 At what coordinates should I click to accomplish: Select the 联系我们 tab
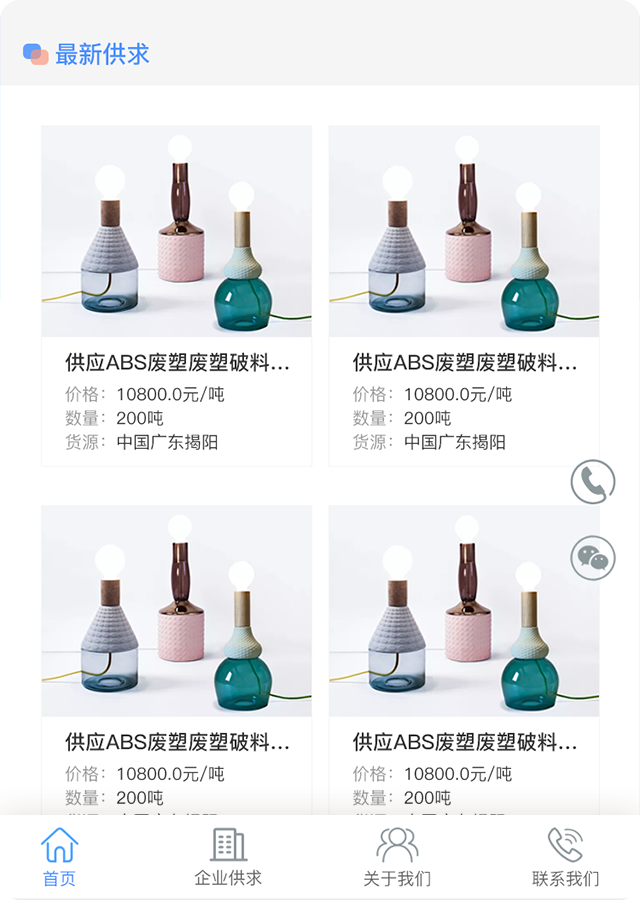tap(565, 857)
